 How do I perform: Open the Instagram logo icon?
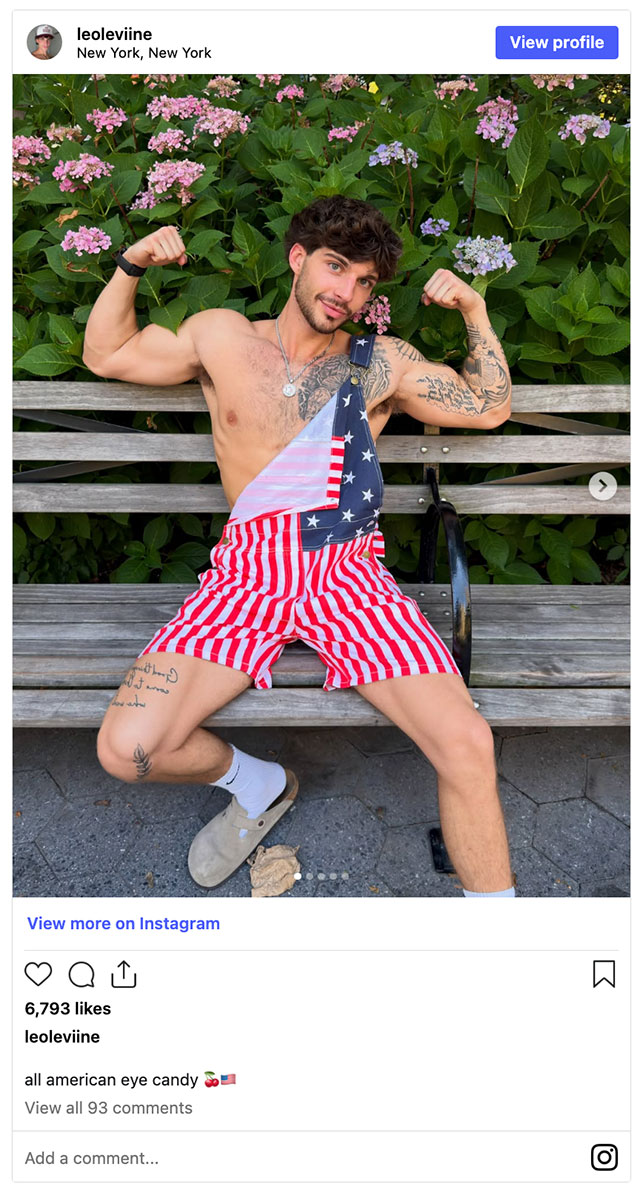pyautogui.click(x=604, y=1158)
